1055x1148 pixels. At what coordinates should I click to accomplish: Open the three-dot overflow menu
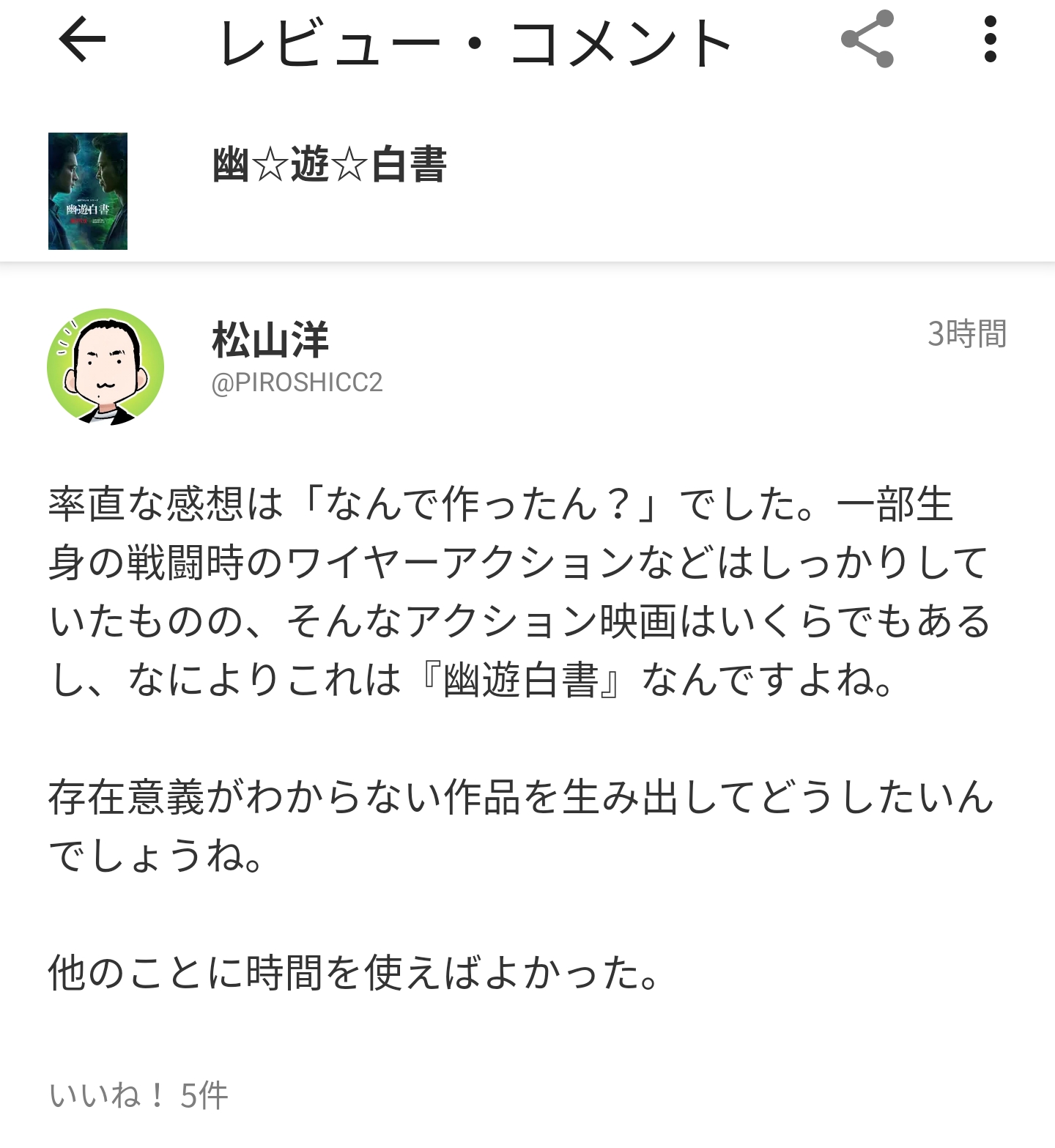coord(990,40)
